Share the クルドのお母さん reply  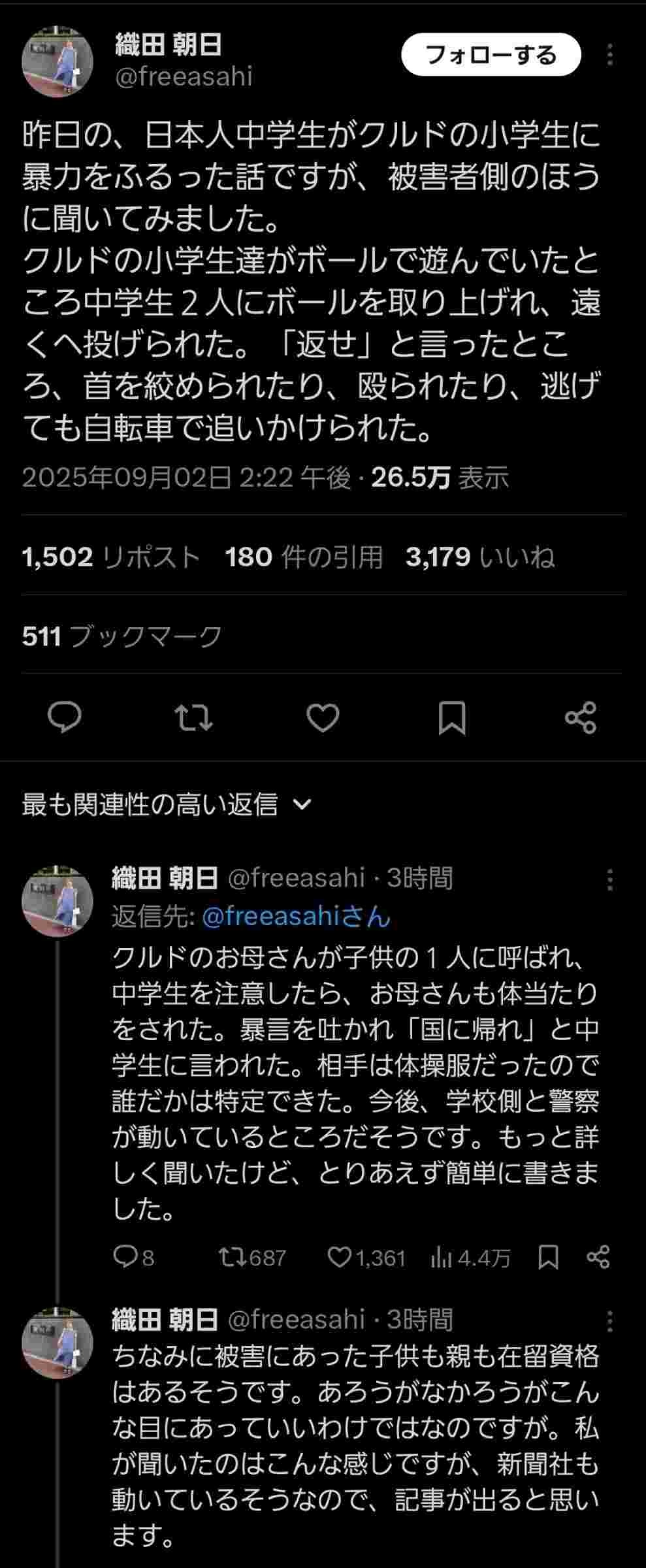pos(598,1257)
